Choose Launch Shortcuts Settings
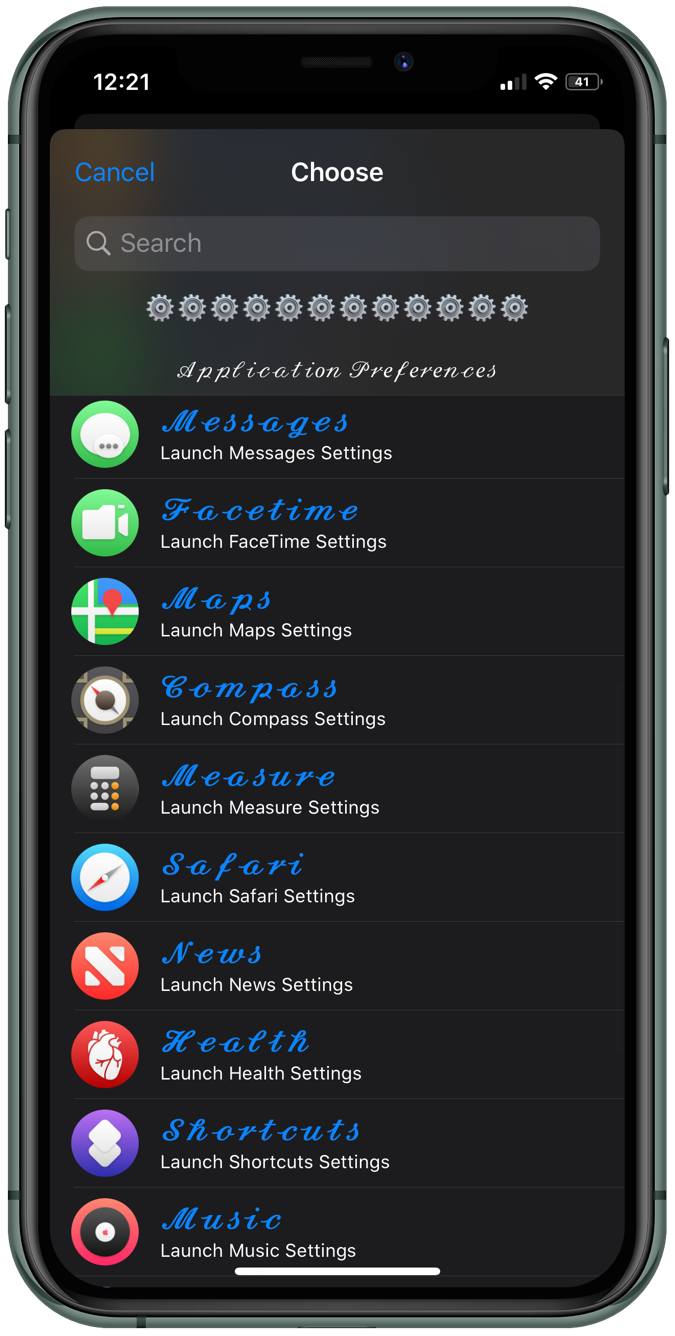Image resolution: width=675 pixels, height=1336 pixels. pos(337,1144)
